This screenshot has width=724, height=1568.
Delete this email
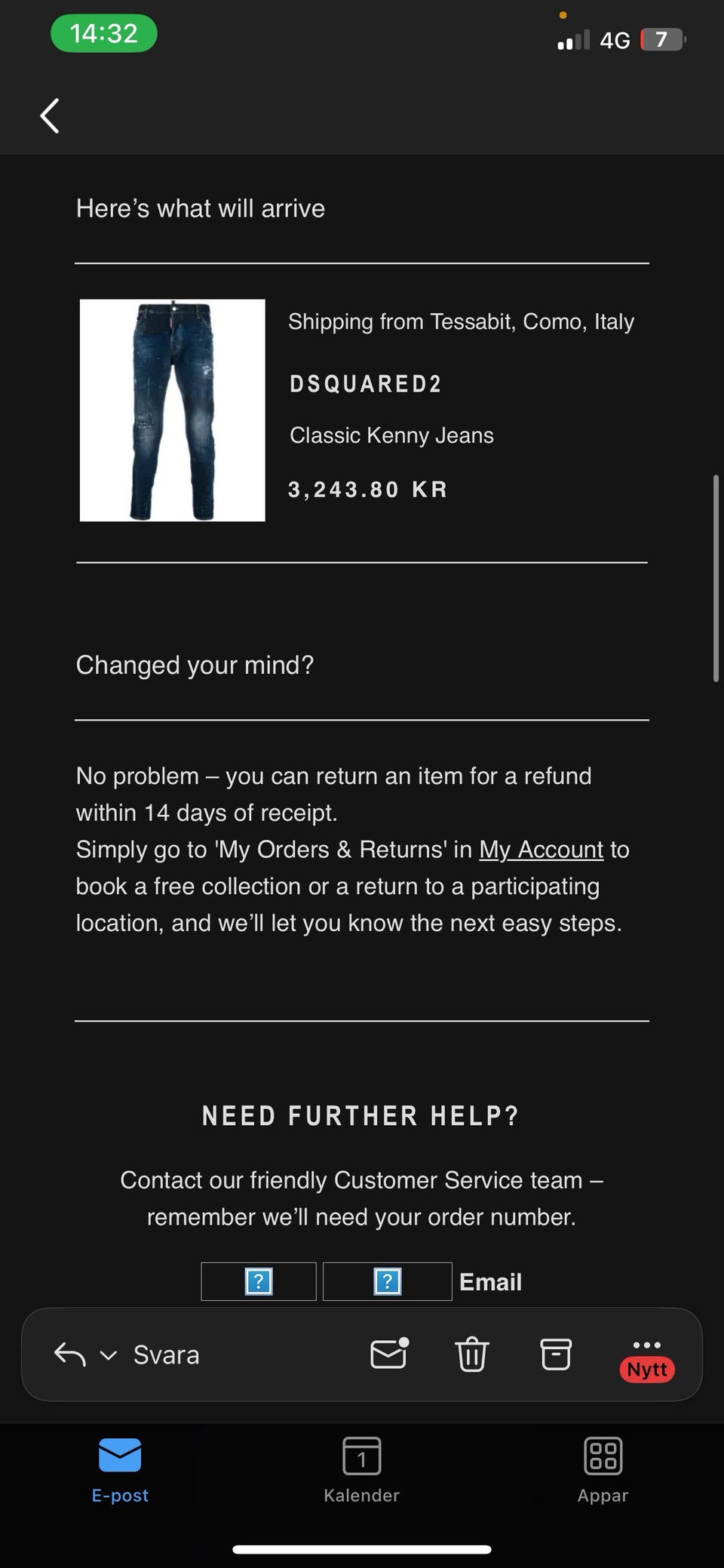pyautogui.click(x=472, y=1354)
